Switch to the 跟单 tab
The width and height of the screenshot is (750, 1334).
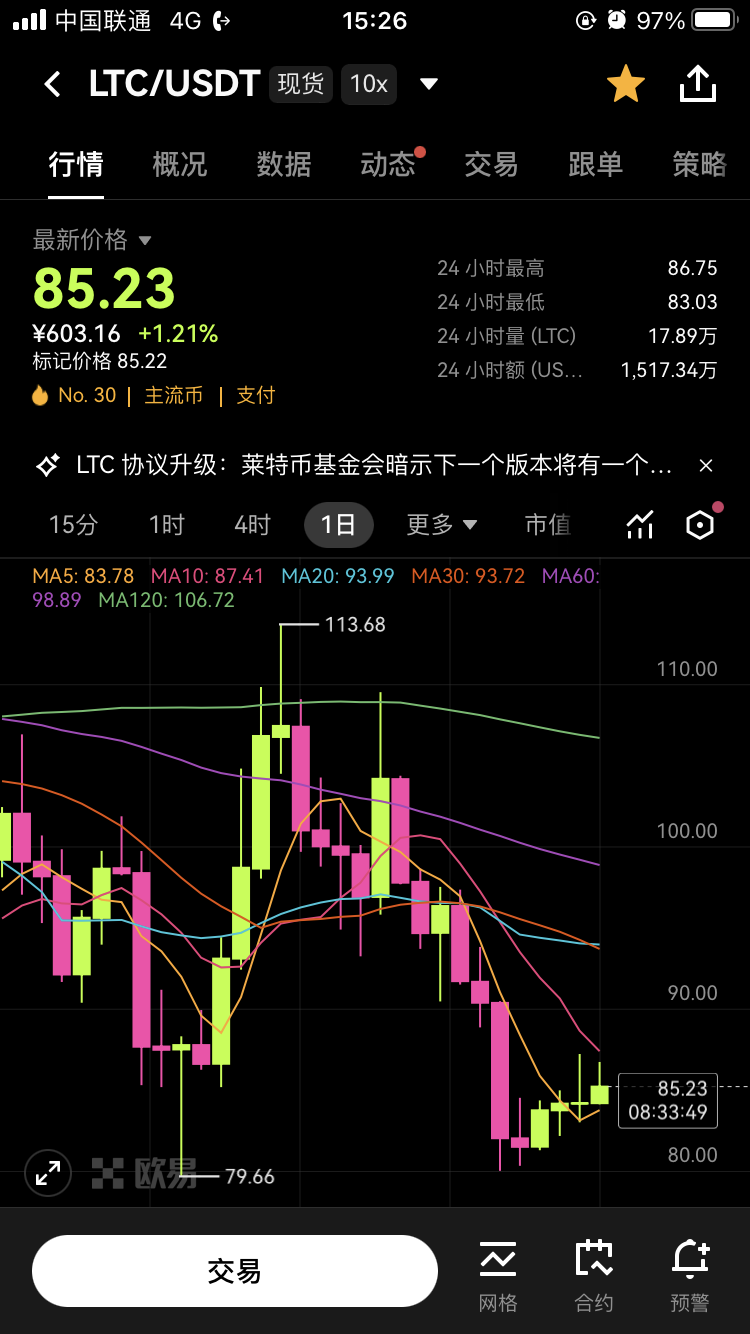tap(595, 166)
